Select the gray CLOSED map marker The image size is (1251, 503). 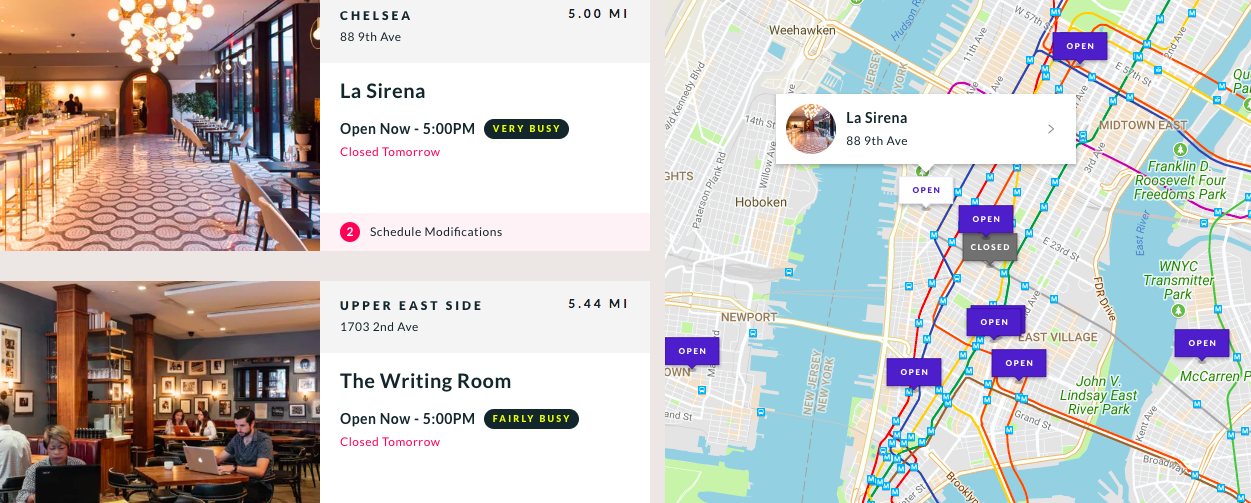coord(990,247)
